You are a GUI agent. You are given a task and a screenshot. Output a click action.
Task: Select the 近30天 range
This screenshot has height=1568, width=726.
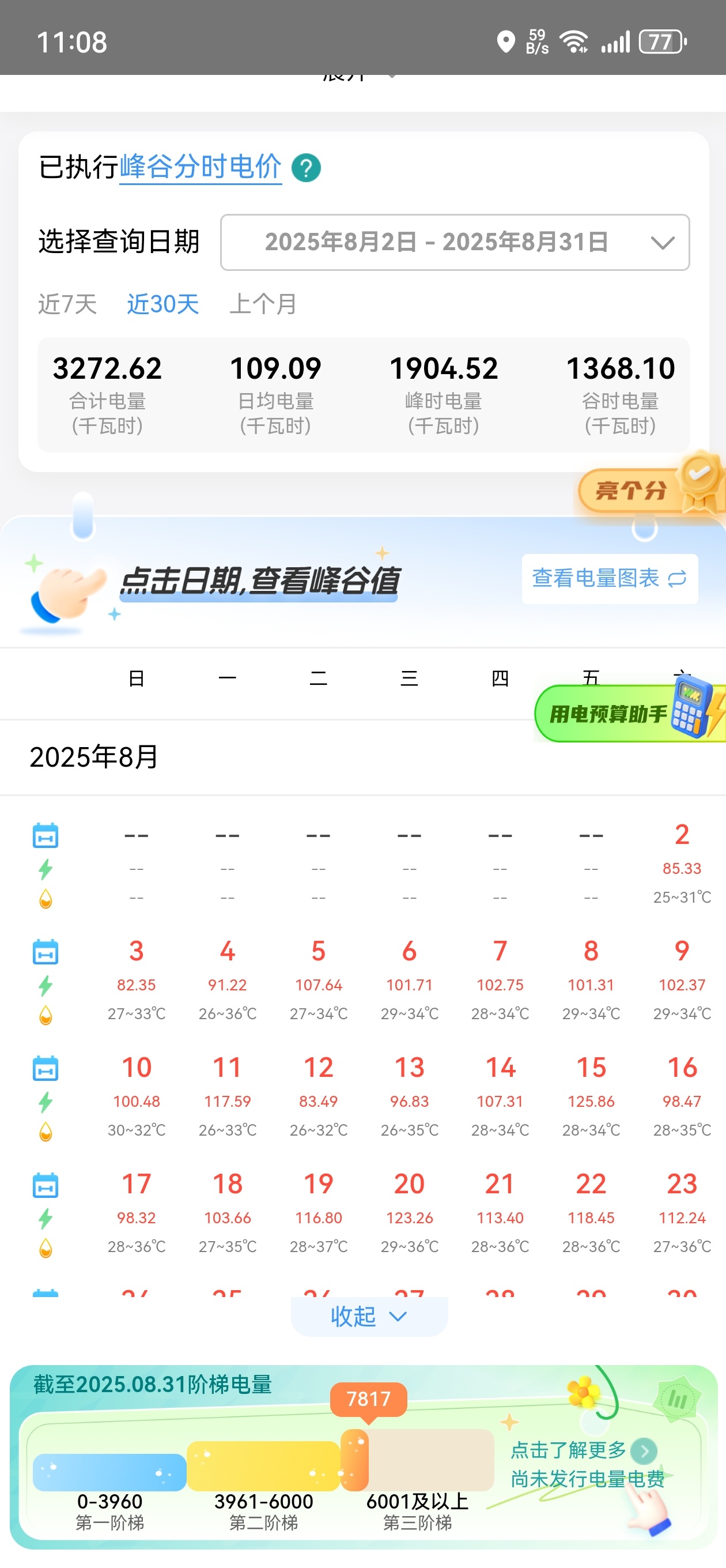point(162,304)
